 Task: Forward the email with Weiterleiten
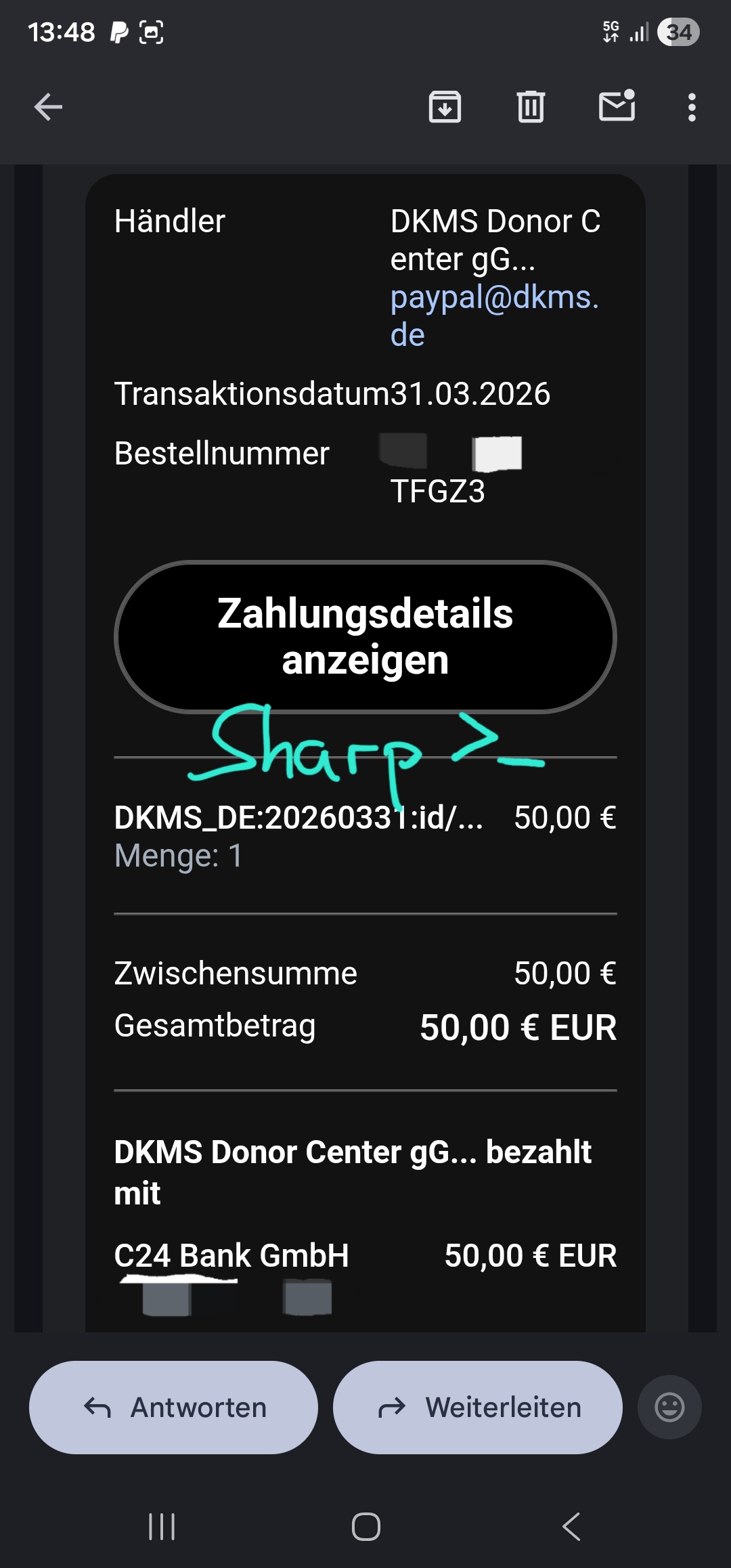pos(477,1408)
